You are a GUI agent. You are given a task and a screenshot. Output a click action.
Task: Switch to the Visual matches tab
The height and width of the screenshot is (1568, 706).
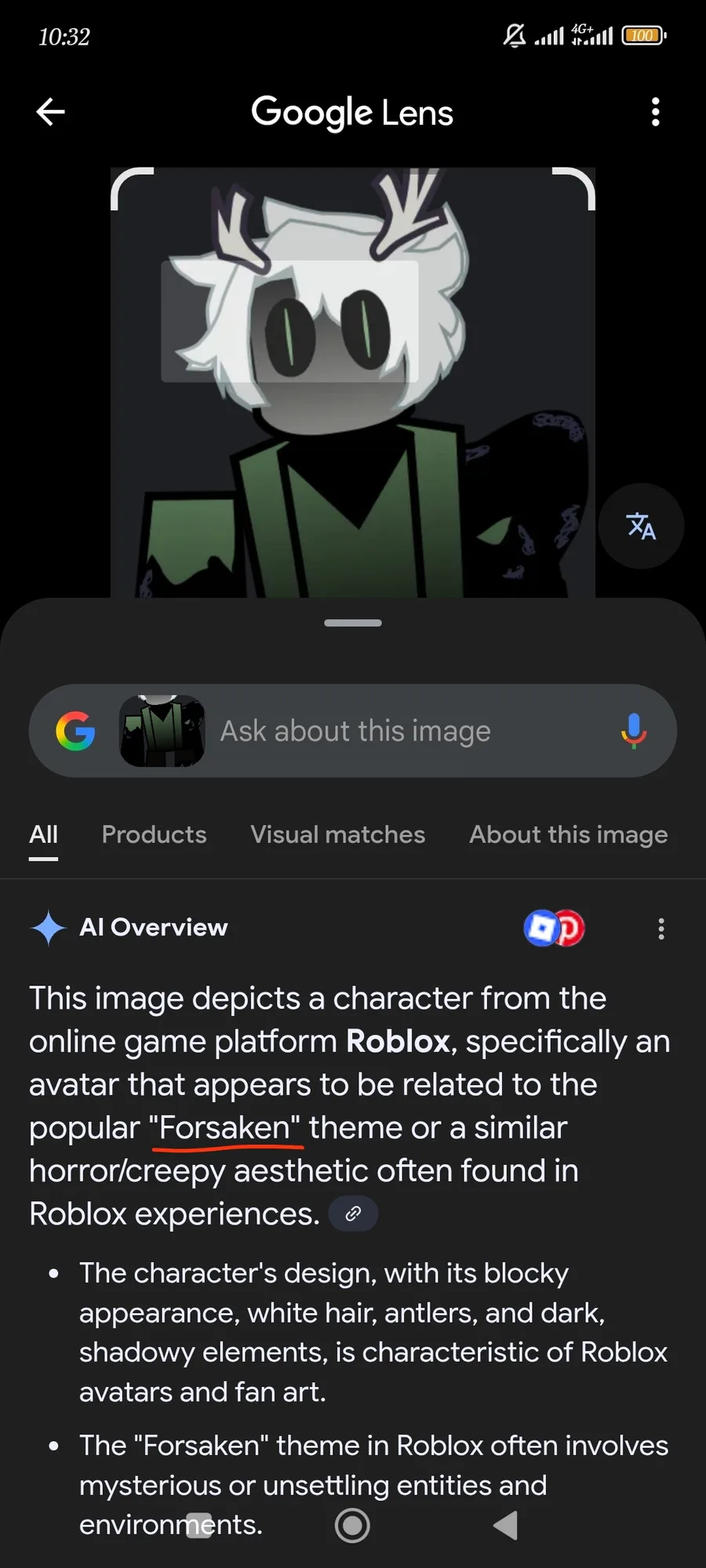click(337, 835)
